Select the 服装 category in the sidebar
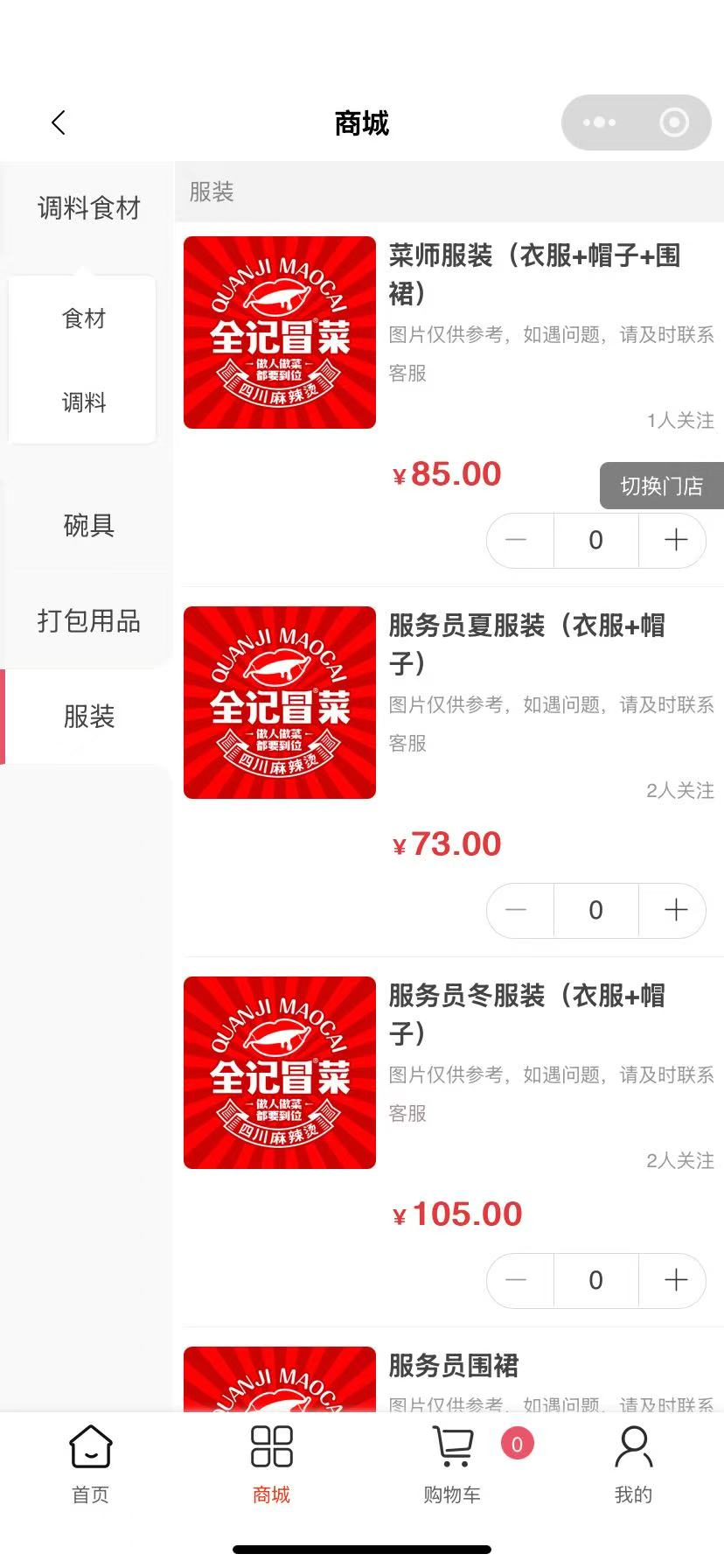 coord(88,717)
